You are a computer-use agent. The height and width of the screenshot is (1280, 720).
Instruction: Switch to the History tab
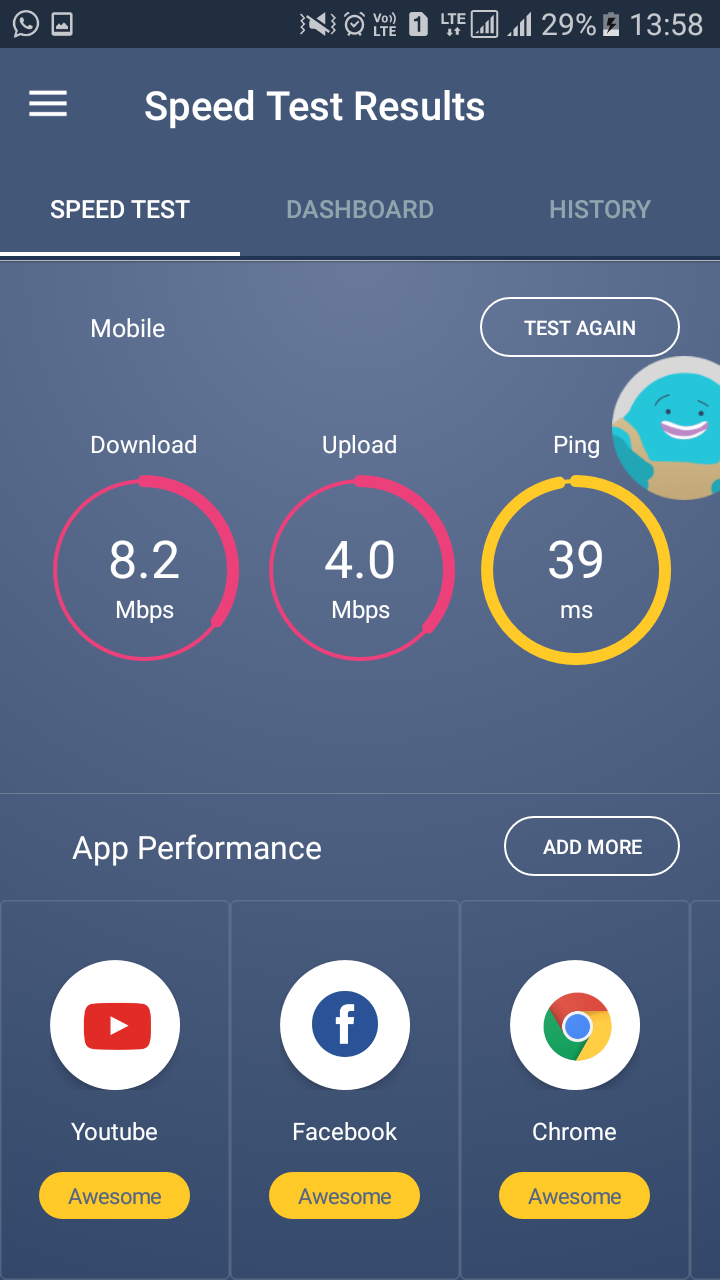(x=599, y=210)
